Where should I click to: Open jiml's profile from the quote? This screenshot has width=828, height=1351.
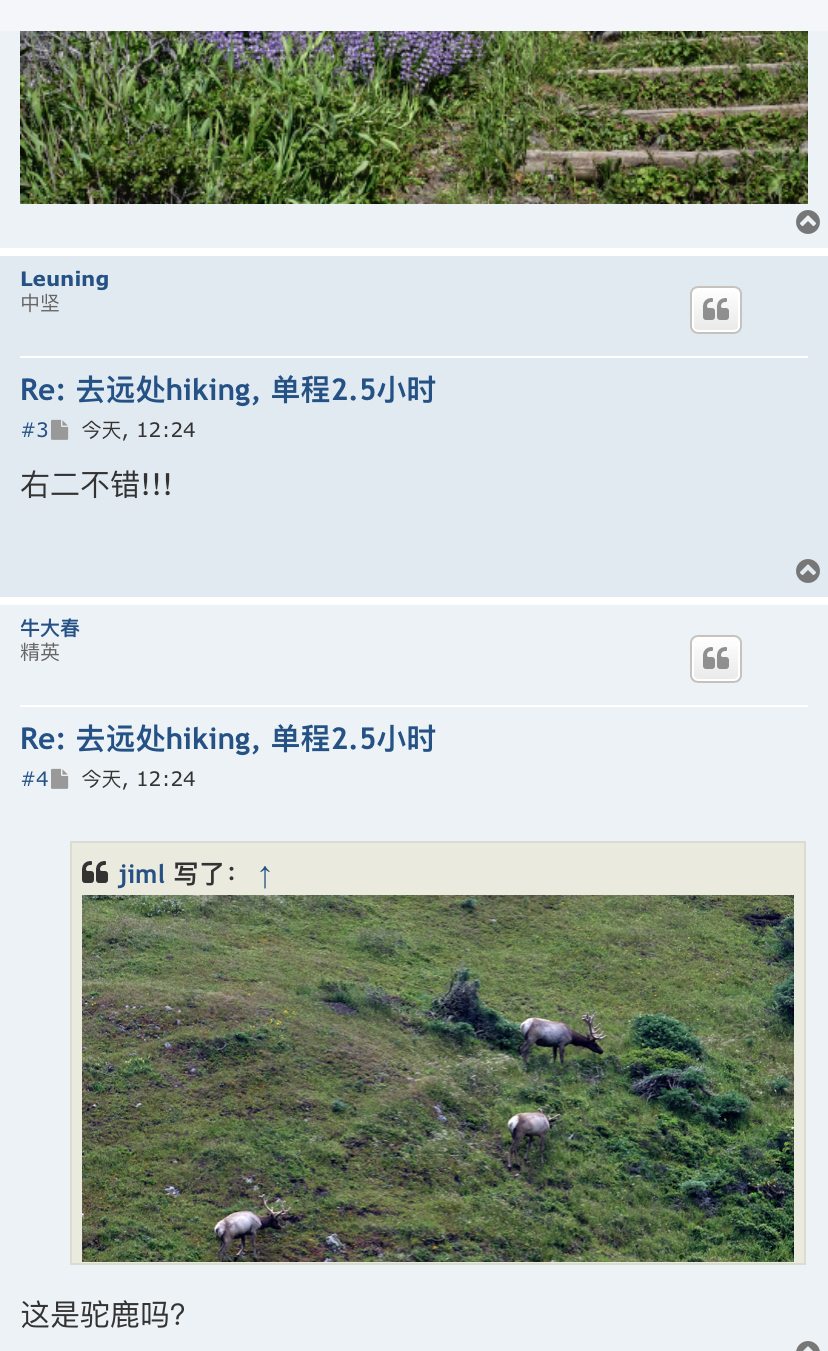(141, 874)
